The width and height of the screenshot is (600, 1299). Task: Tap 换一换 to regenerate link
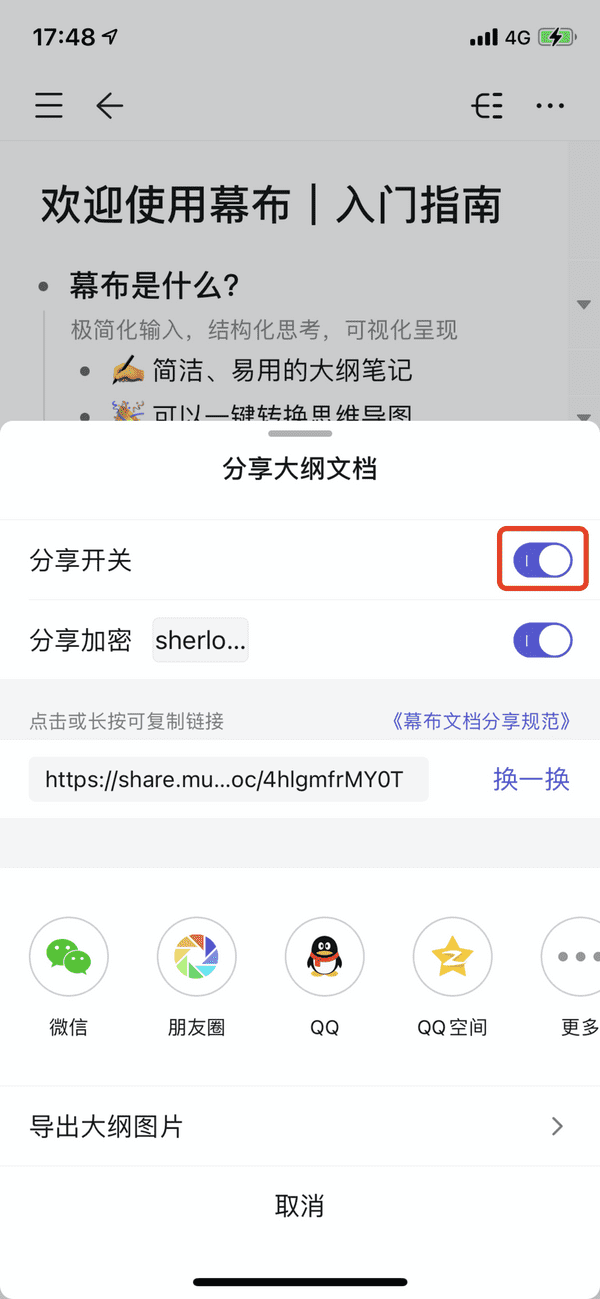pyautogui.click(x=531, y=779)
